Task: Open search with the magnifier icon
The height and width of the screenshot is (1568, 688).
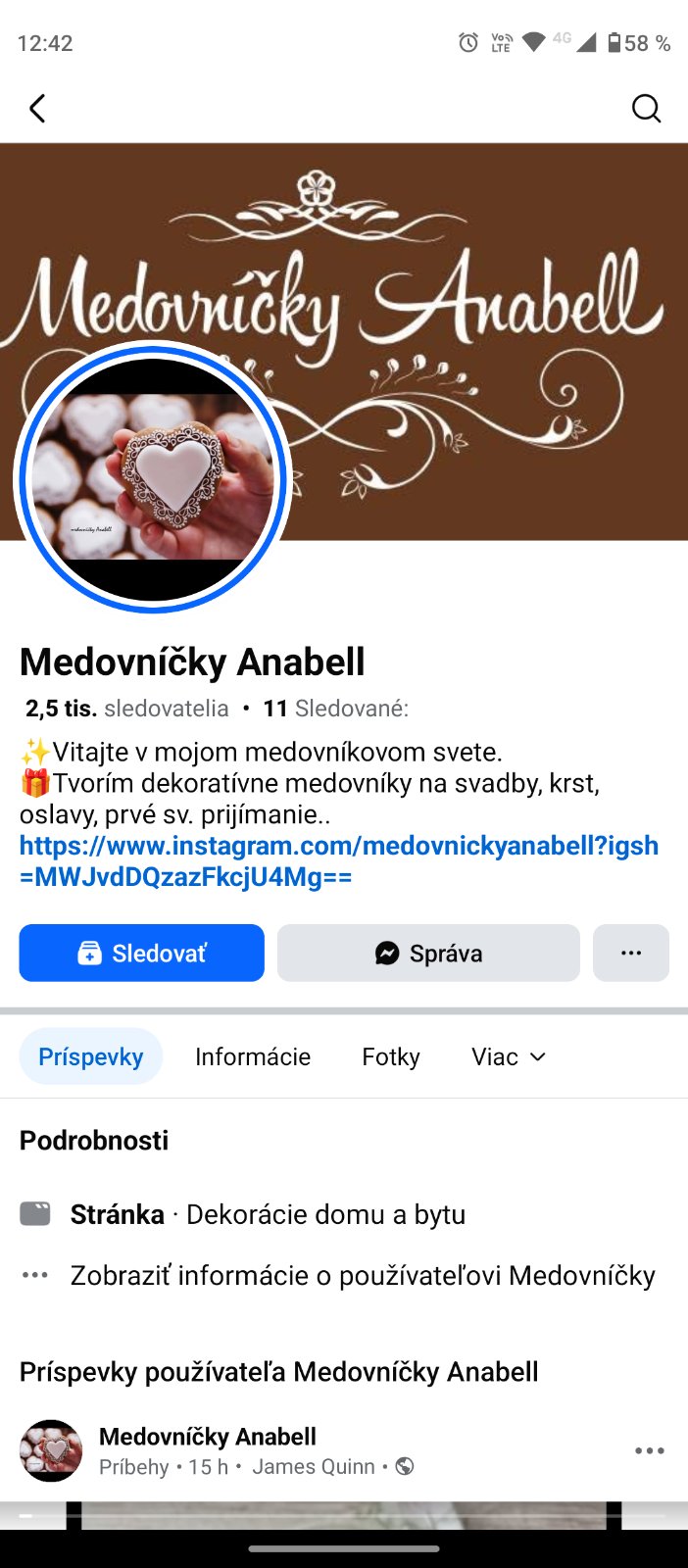Action: click(646, 108)
